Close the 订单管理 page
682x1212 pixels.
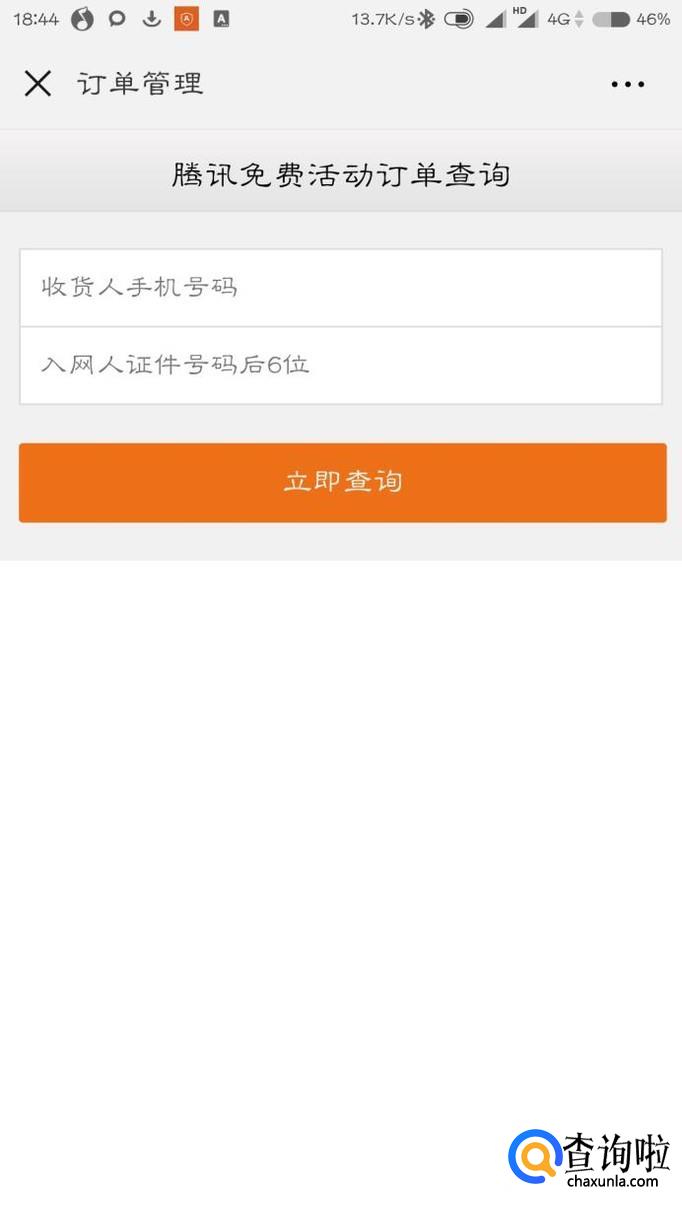click(37, 83)
